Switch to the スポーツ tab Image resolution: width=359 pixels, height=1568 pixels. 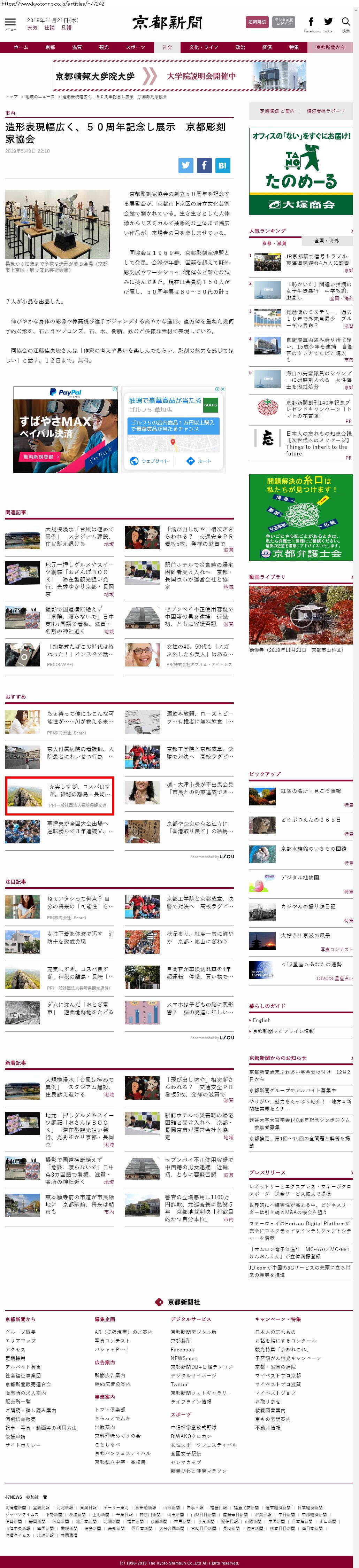135,47
